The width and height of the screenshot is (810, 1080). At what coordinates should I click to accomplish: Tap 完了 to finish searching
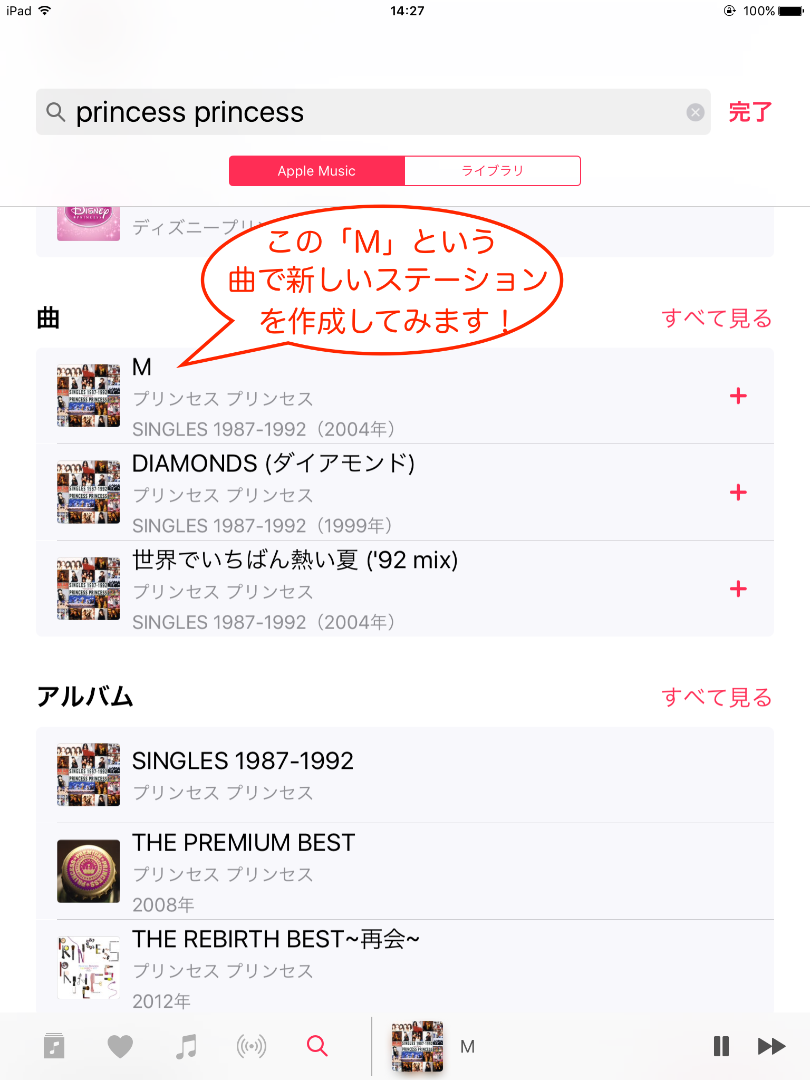(x=750, y=112)
